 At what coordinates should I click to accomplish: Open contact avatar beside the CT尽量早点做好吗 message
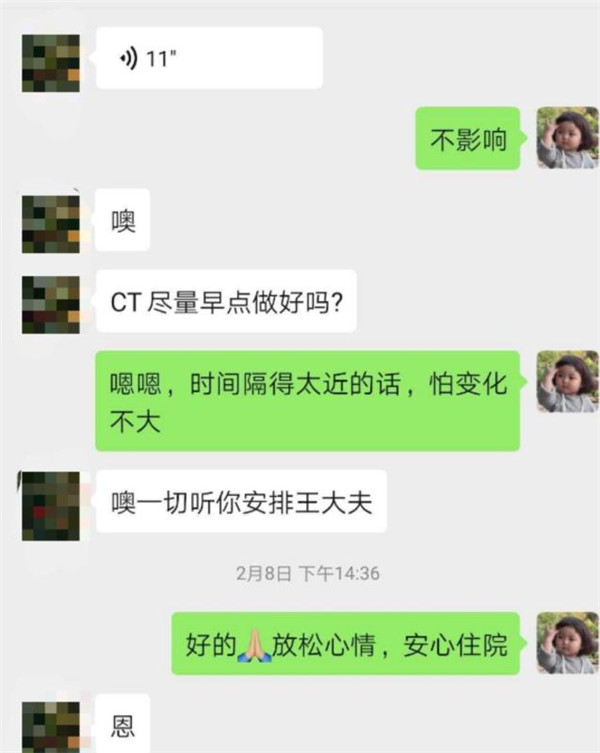point(50,304)
